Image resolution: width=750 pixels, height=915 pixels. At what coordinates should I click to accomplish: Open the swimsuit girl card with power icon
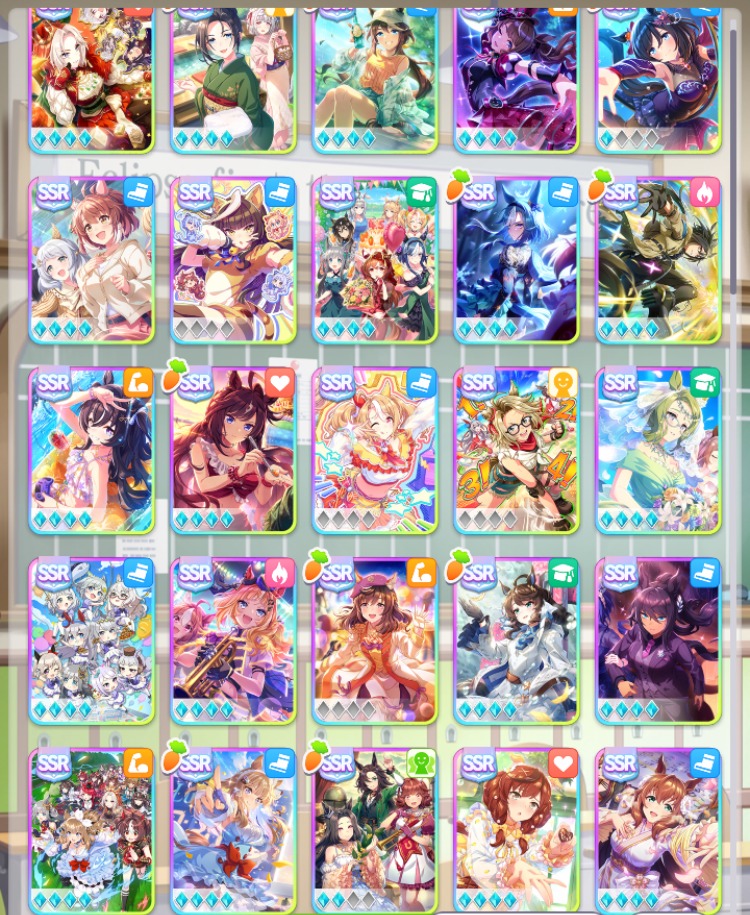pyautogui.click(x=91, y=452)
